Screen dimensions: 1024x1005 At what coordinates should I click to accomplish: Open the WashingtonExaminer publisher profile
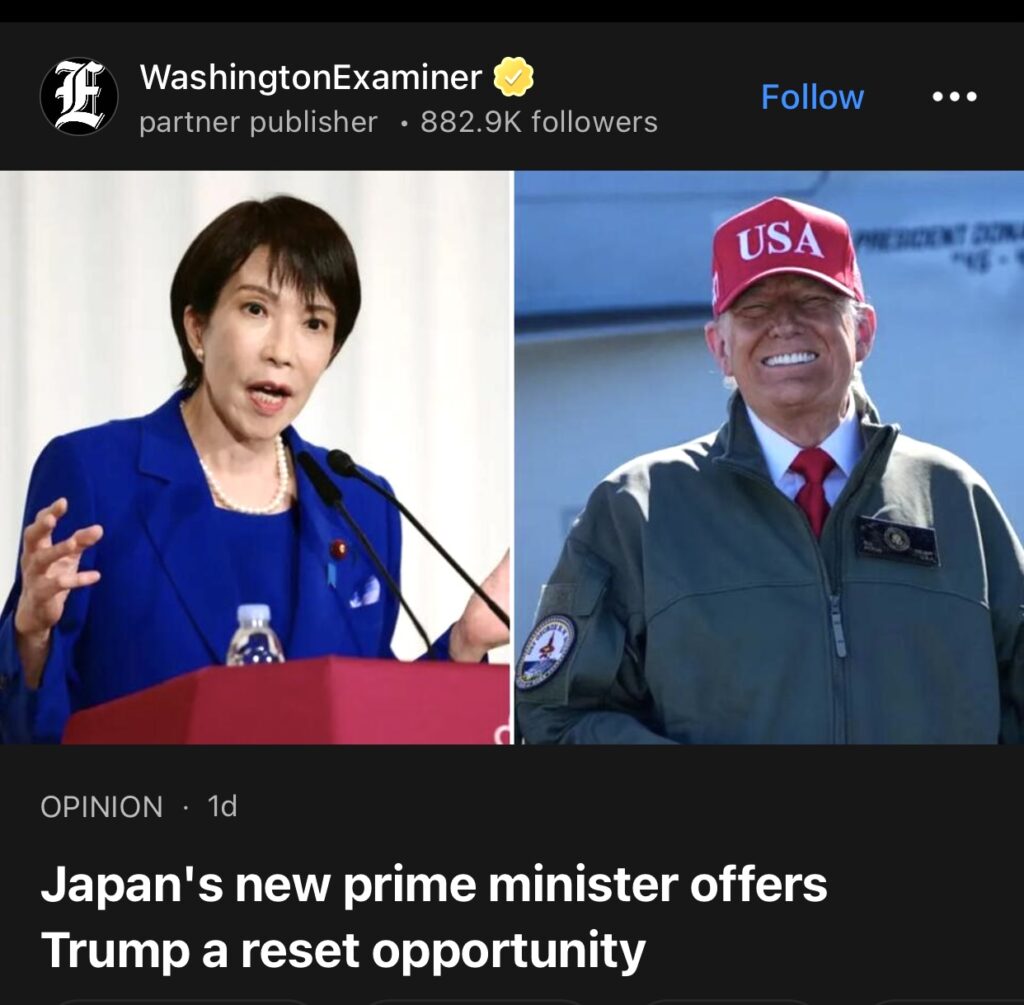[x=310, y=77]
